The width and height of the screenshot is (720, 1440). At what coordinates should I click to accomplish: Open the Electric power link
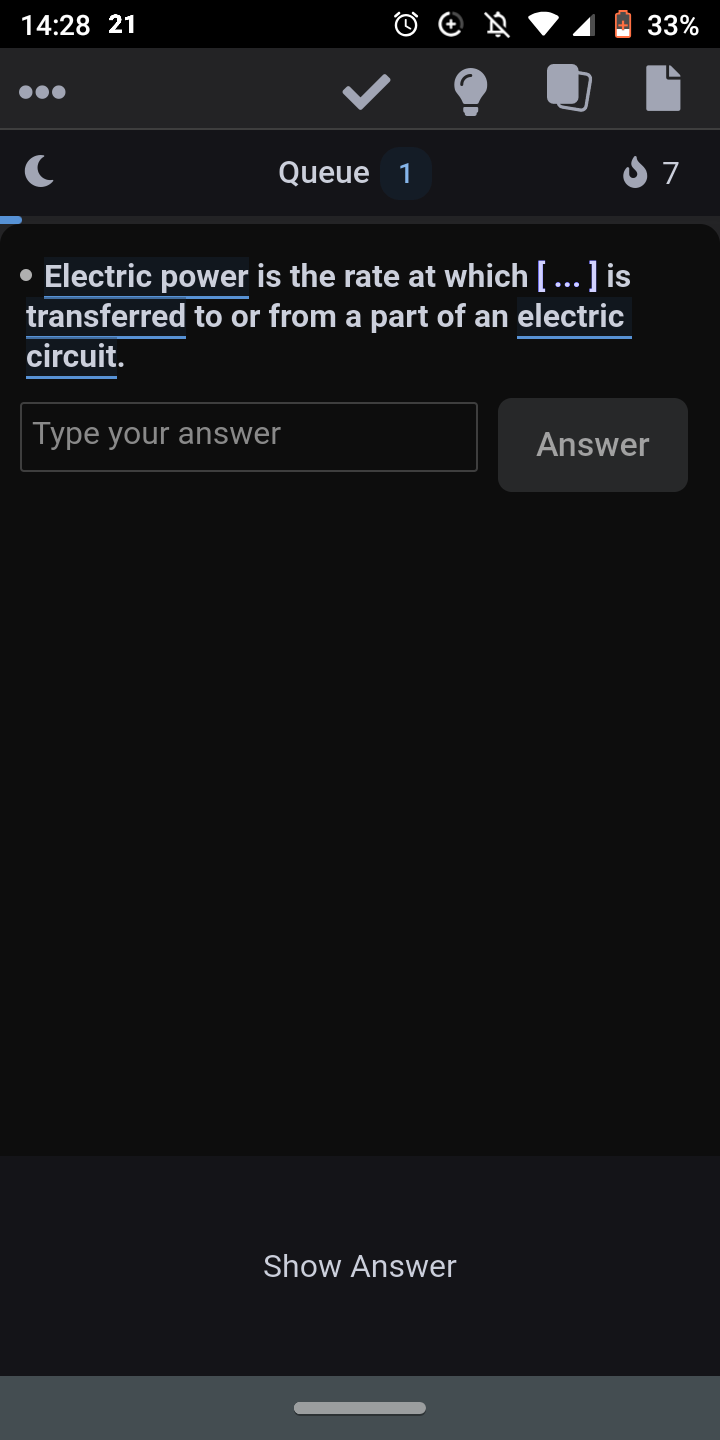point(146,277)
